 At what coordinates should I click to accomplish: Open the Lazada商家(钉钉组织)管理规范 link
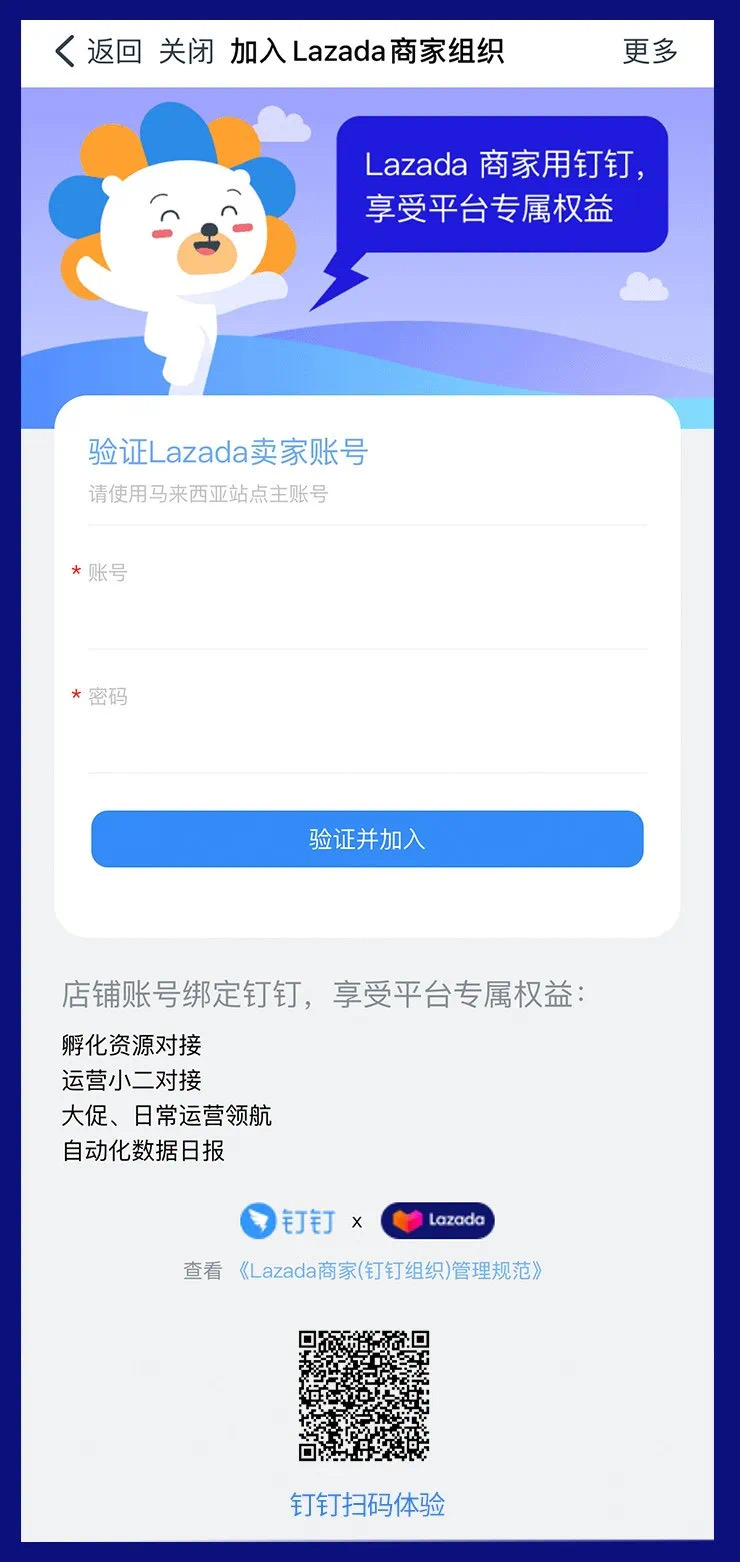(x=390, y=1269)
